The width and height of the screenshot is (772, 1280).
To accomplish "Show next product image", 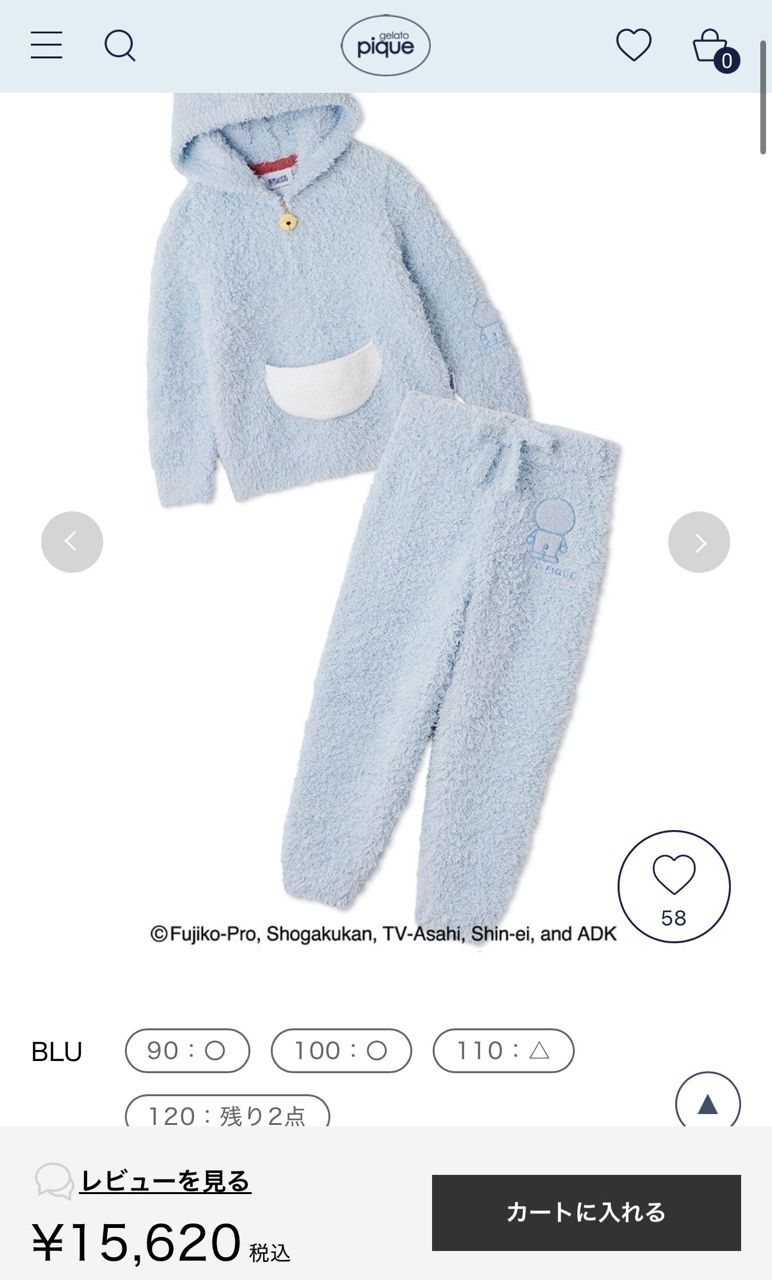I will (x=699, y=542).
